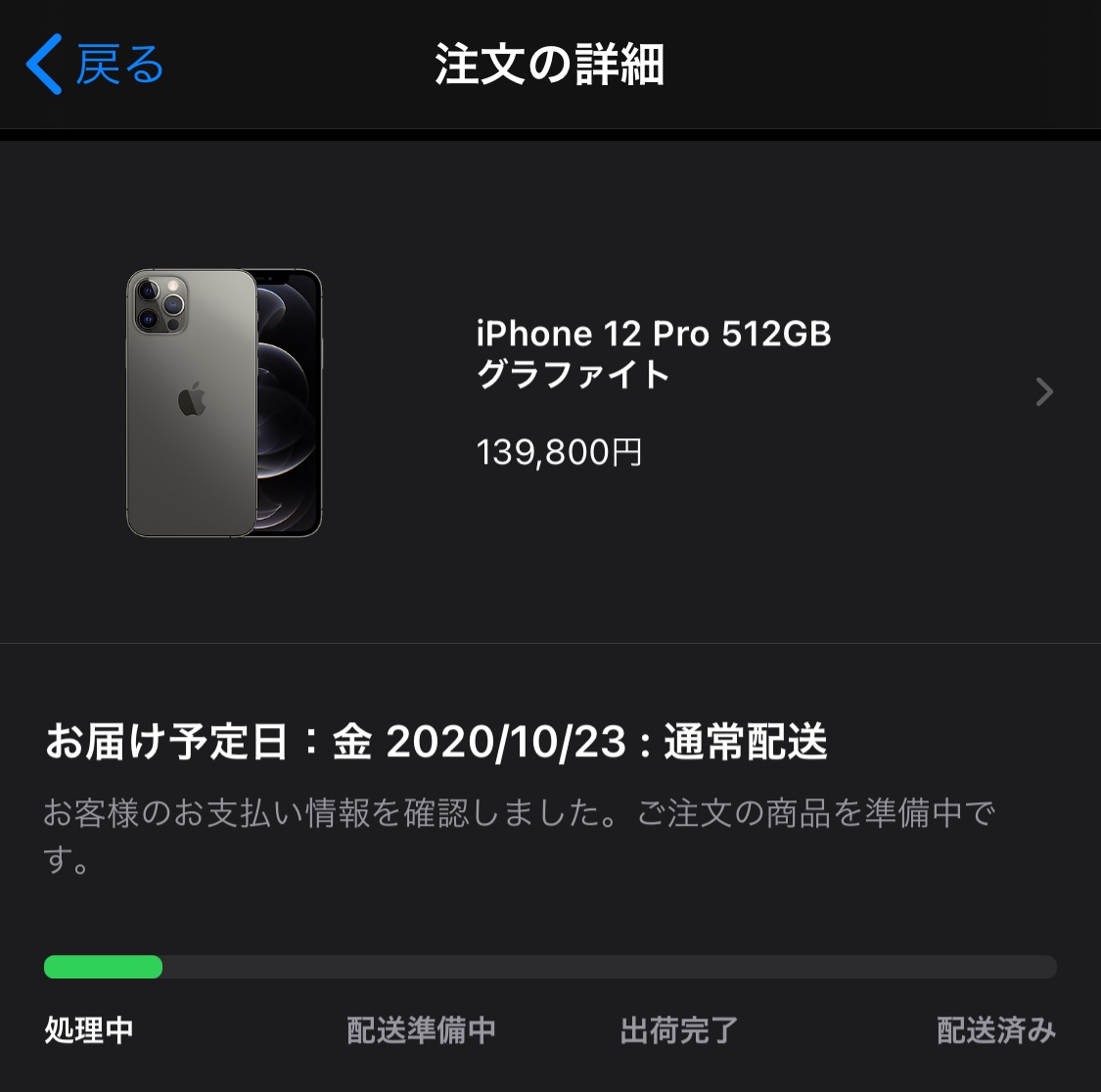Open the iPhone 12 Pro 512GB order item
The height and width of the screenshot is (1092, 1101).
point(653,391)
